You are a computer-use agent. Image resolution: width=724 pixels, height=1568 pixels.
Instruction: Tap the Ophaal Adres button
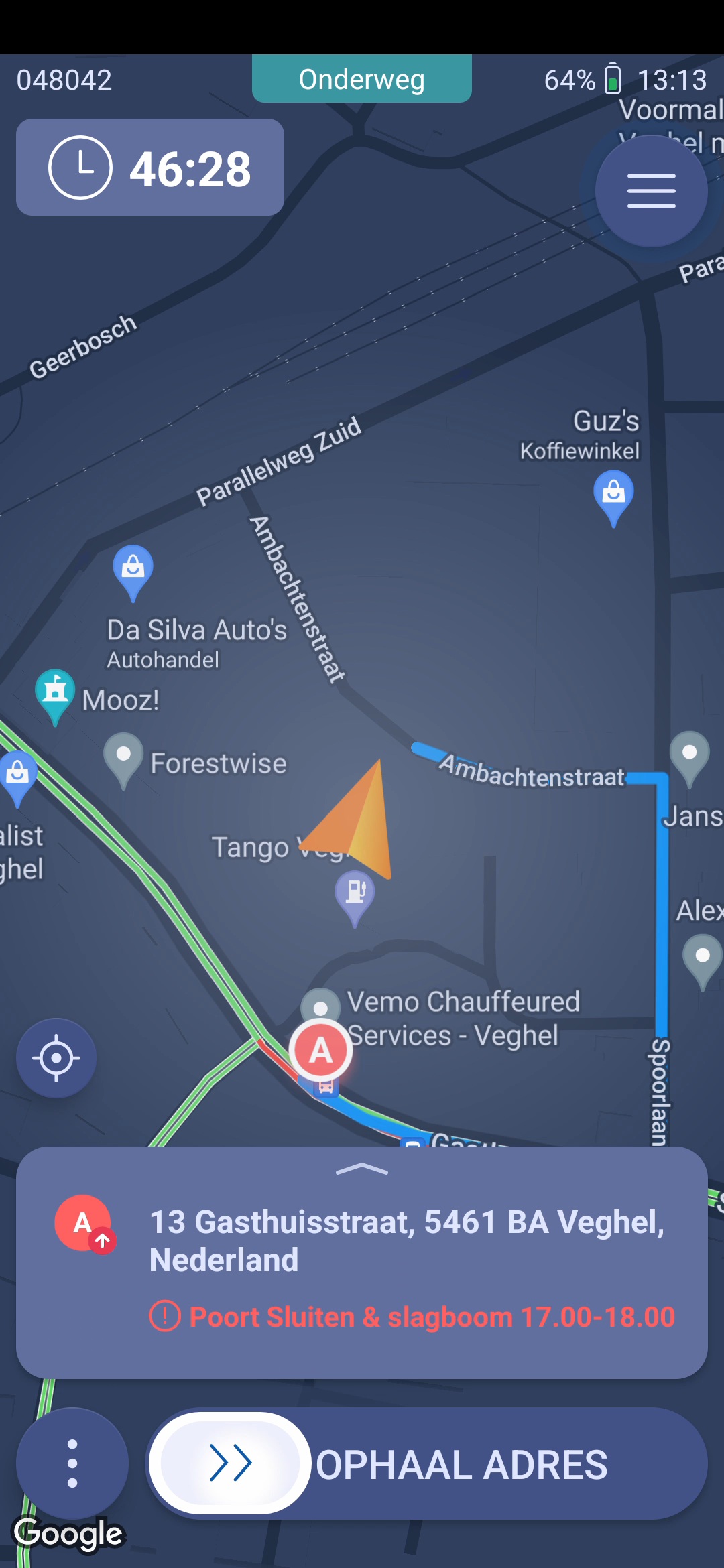(428, 1463)
